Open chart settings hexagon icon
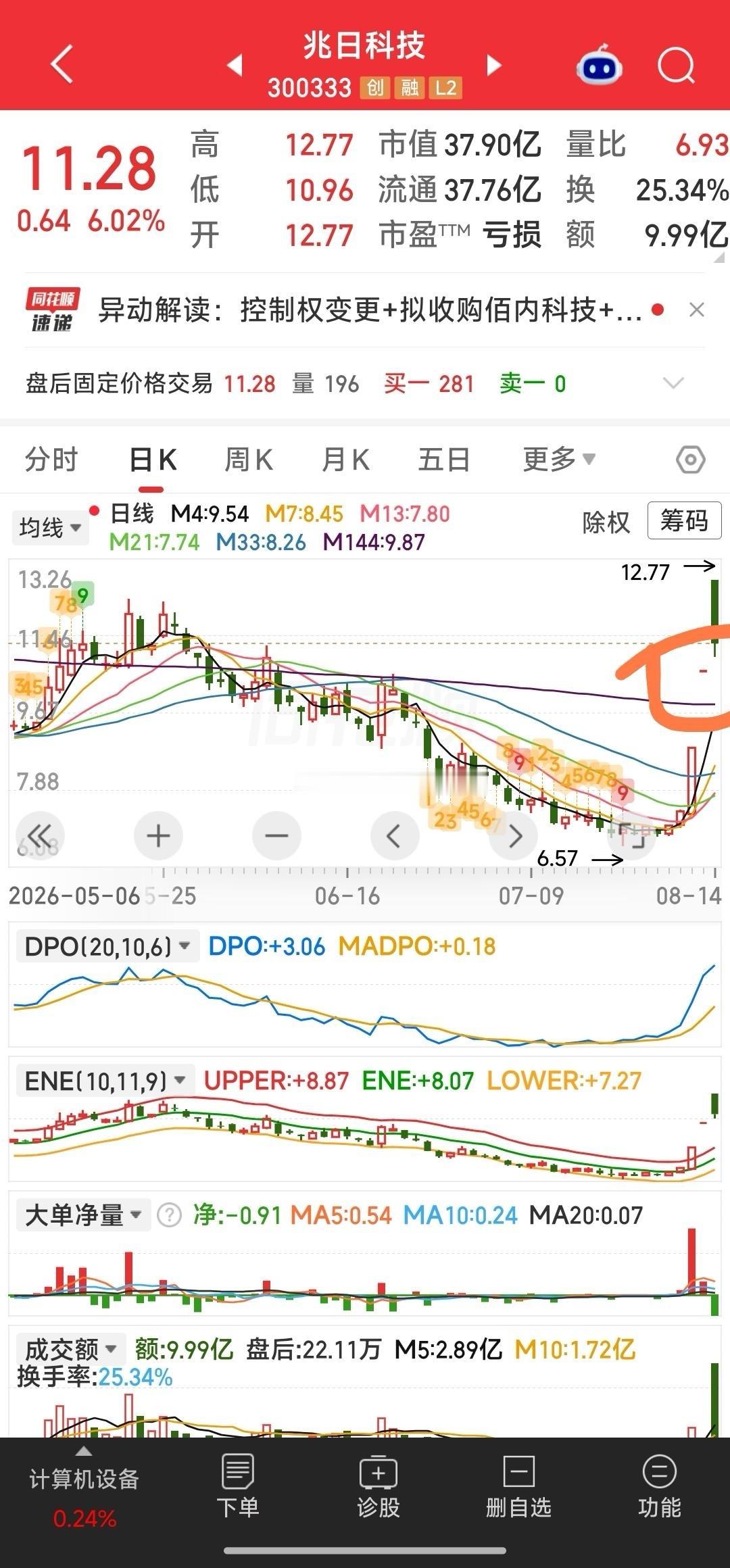The image size is (730, 1568). 690,460
